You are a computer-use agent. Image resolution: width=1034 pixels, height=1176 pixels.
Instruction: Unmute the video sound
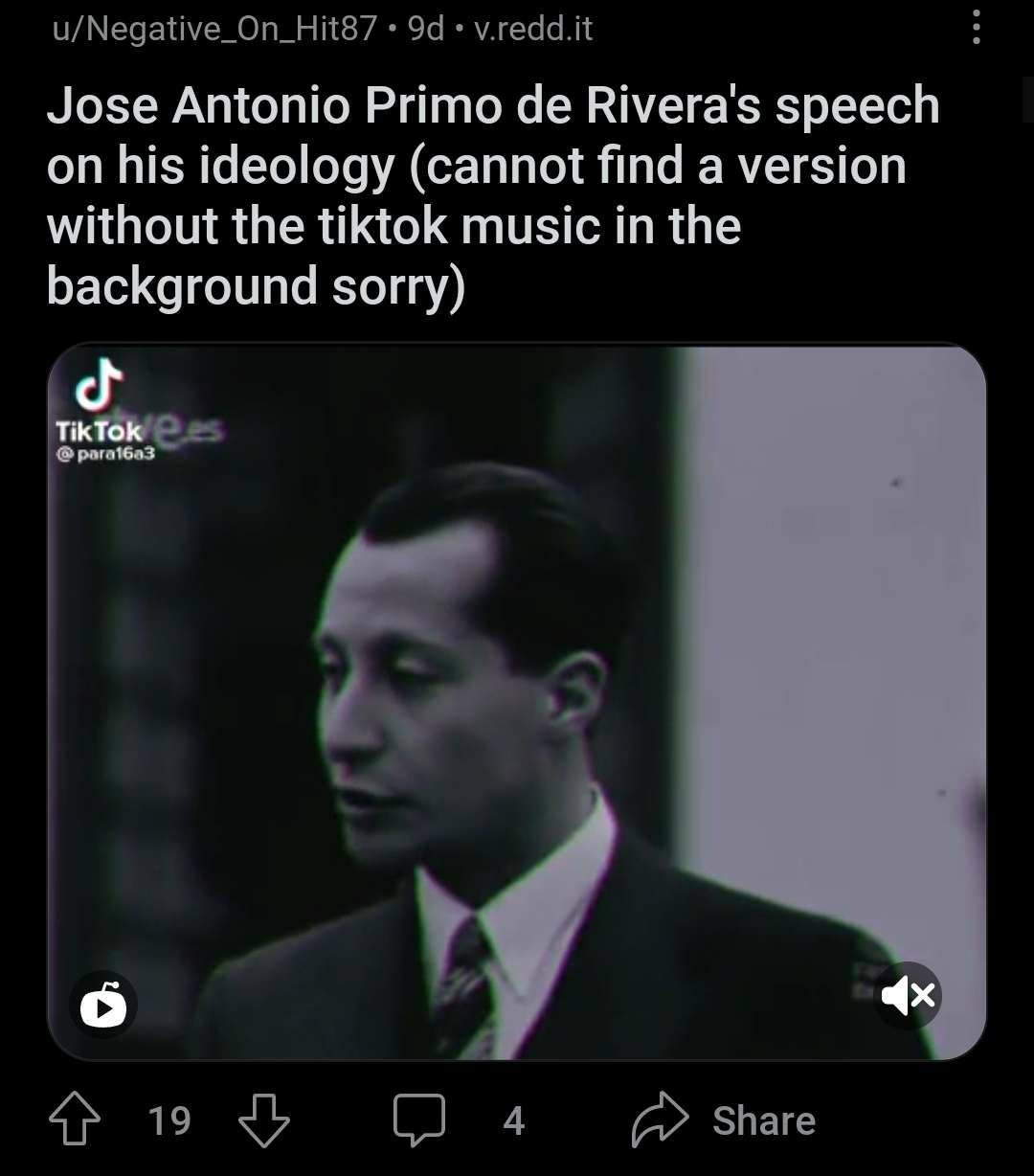(x=909, y=996)
